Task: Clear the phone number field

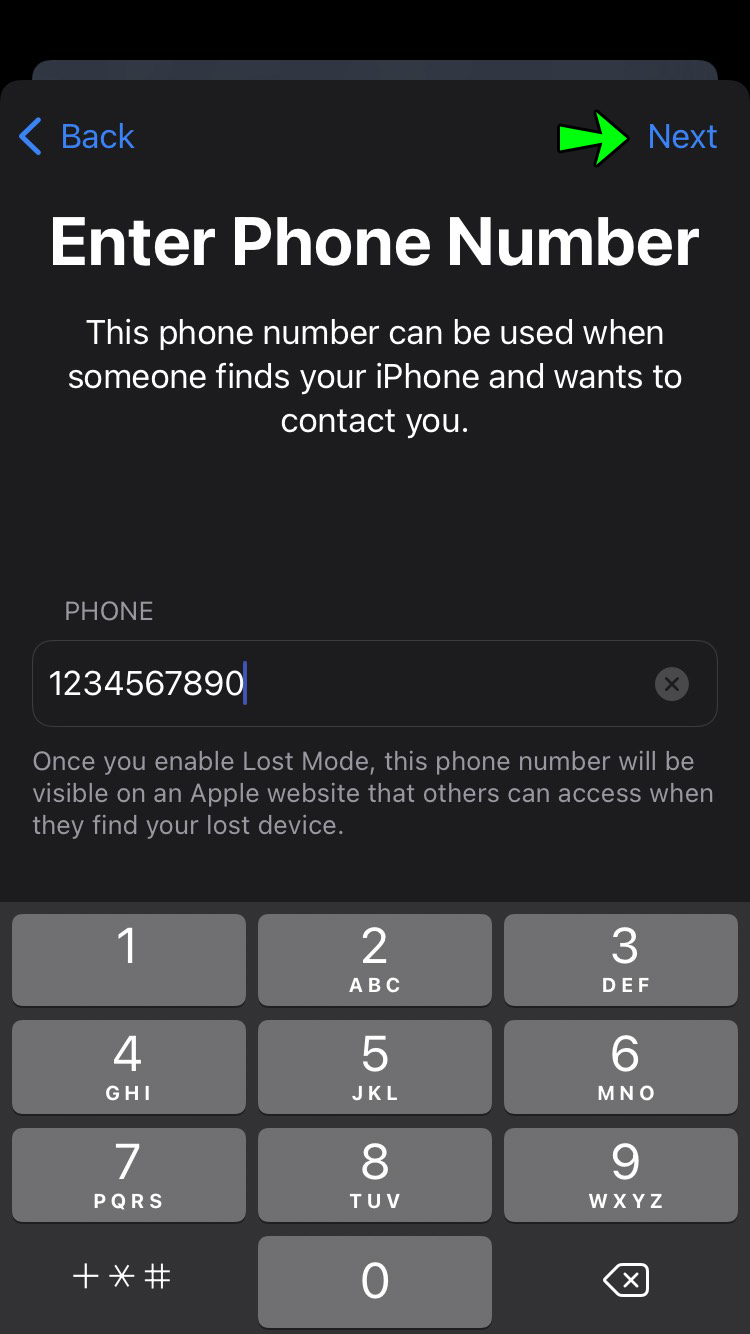Action: pyautogui.click(x=672, y=684)
